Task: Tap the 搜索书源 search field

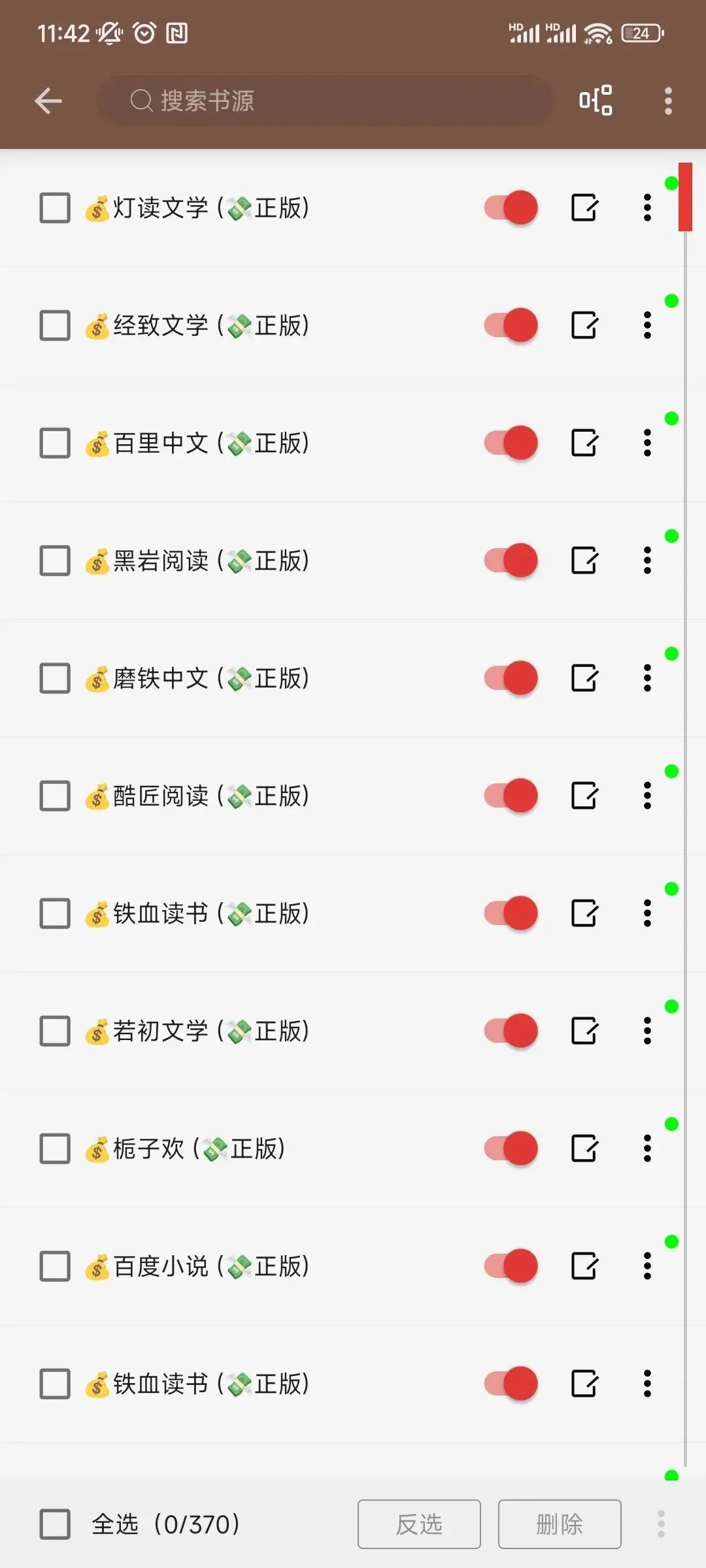Action: 324,101
